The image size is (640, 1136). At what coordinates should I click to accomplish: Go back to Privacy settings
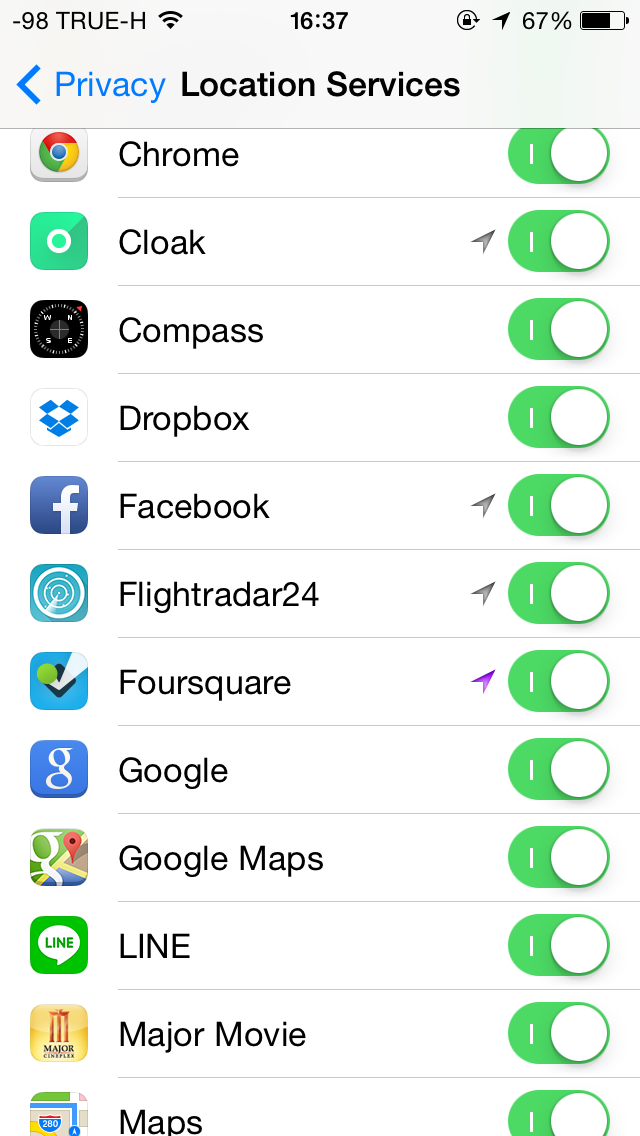90,86
